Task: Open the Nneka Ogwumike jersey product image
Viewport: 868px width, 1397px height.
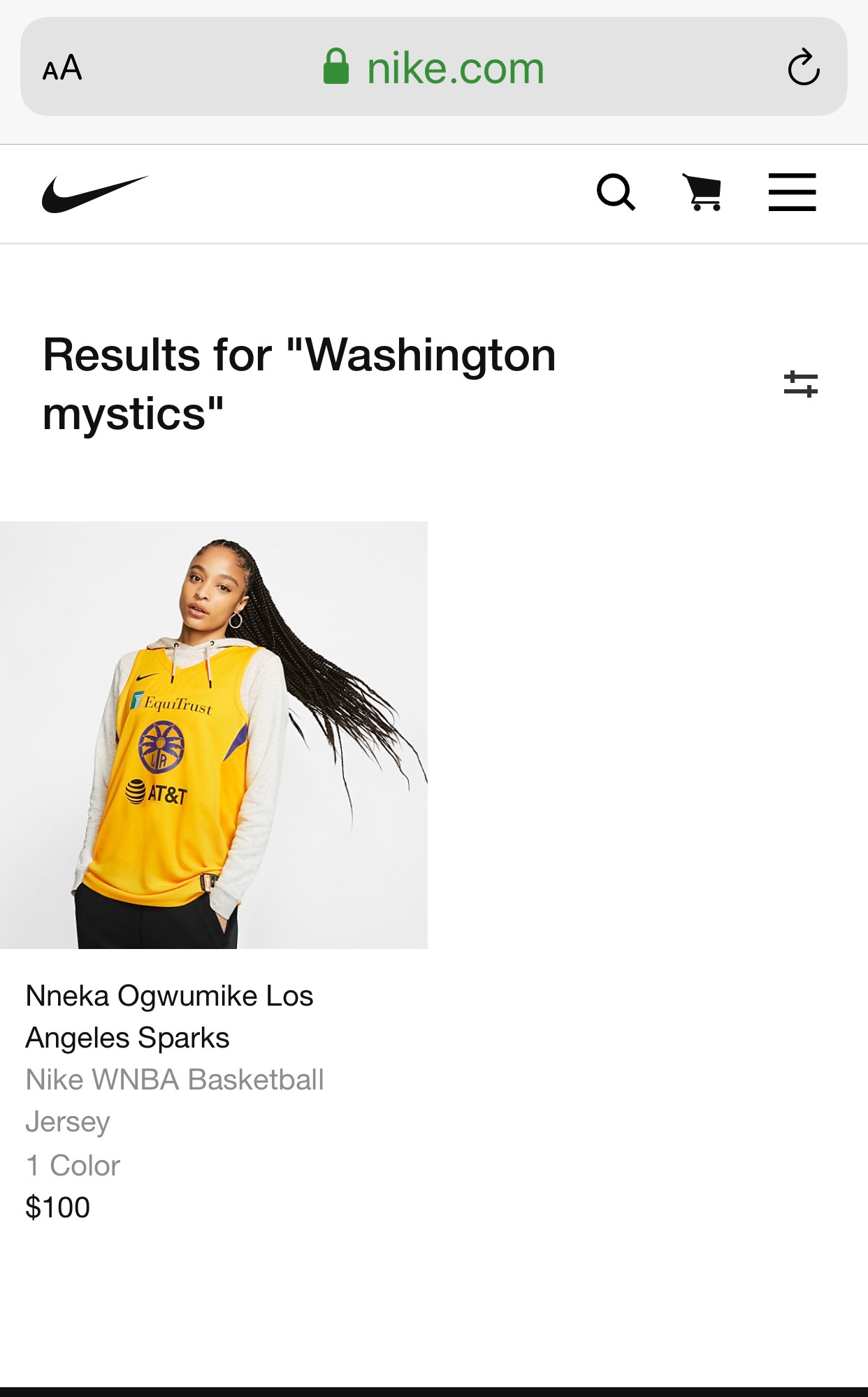Action: 214,734
